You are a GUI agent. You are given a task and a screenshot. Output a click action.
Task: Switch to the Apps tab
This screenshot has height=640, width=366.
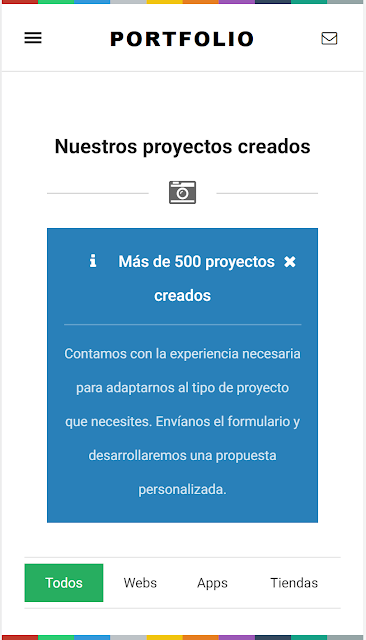click(212, 582)
